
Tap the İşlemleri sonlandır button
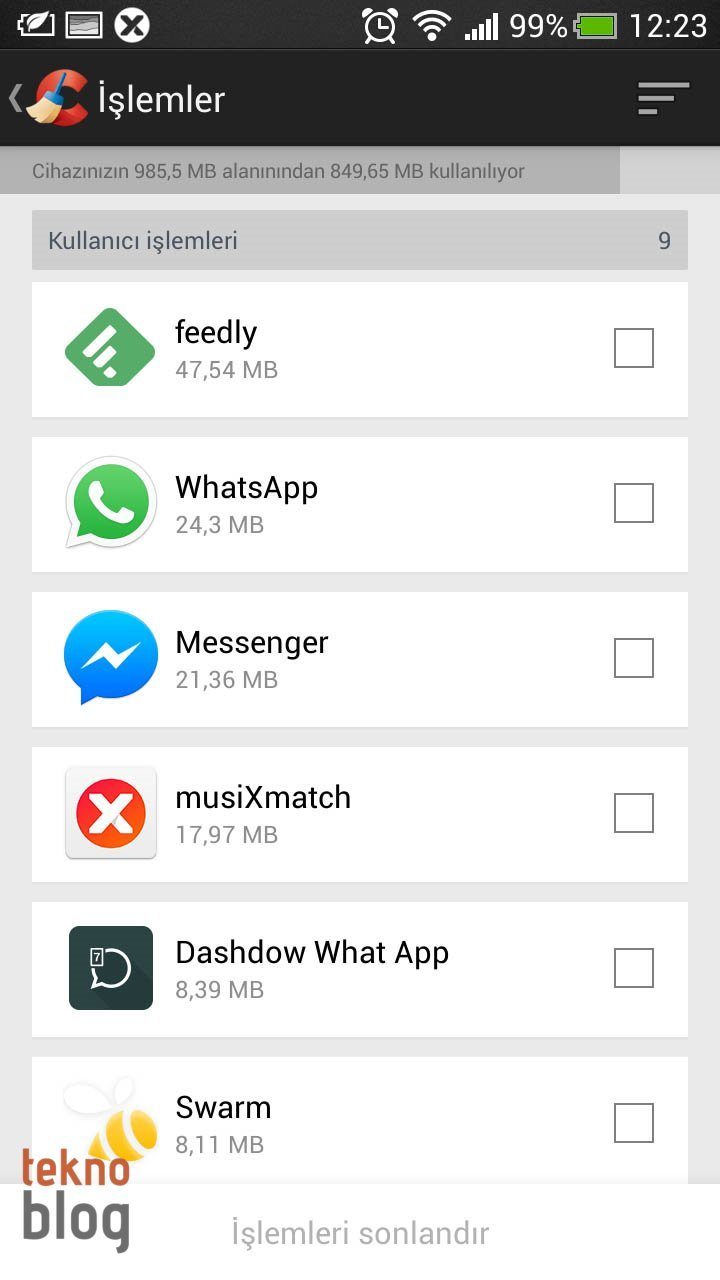(x=360, y=1232)
